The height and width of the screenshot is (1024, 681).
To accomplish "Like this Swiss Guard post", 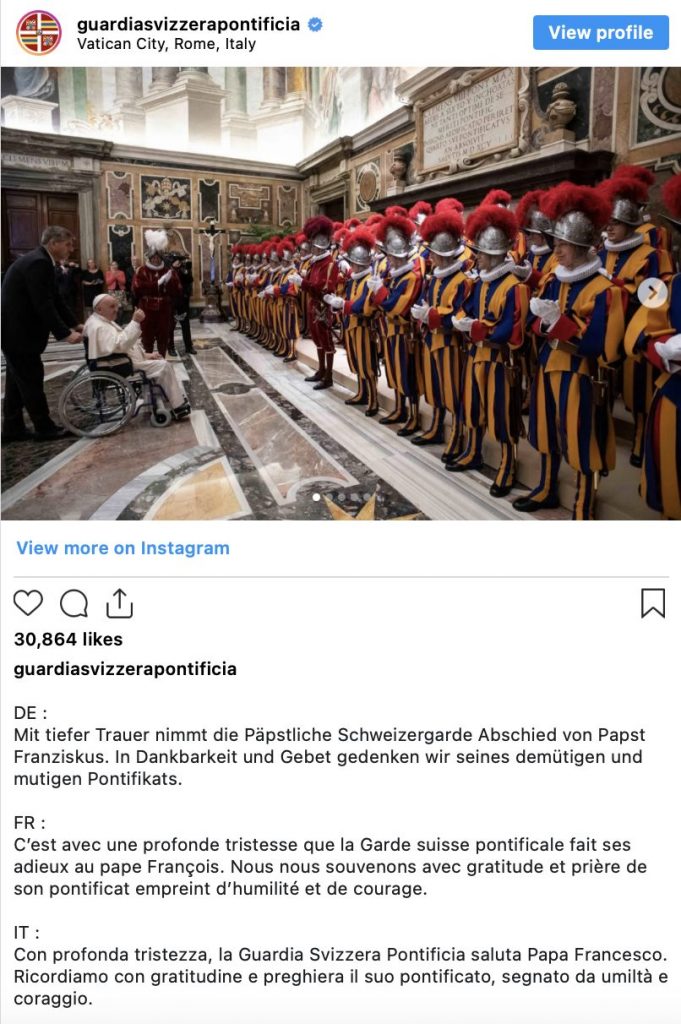I will point(28,603).
